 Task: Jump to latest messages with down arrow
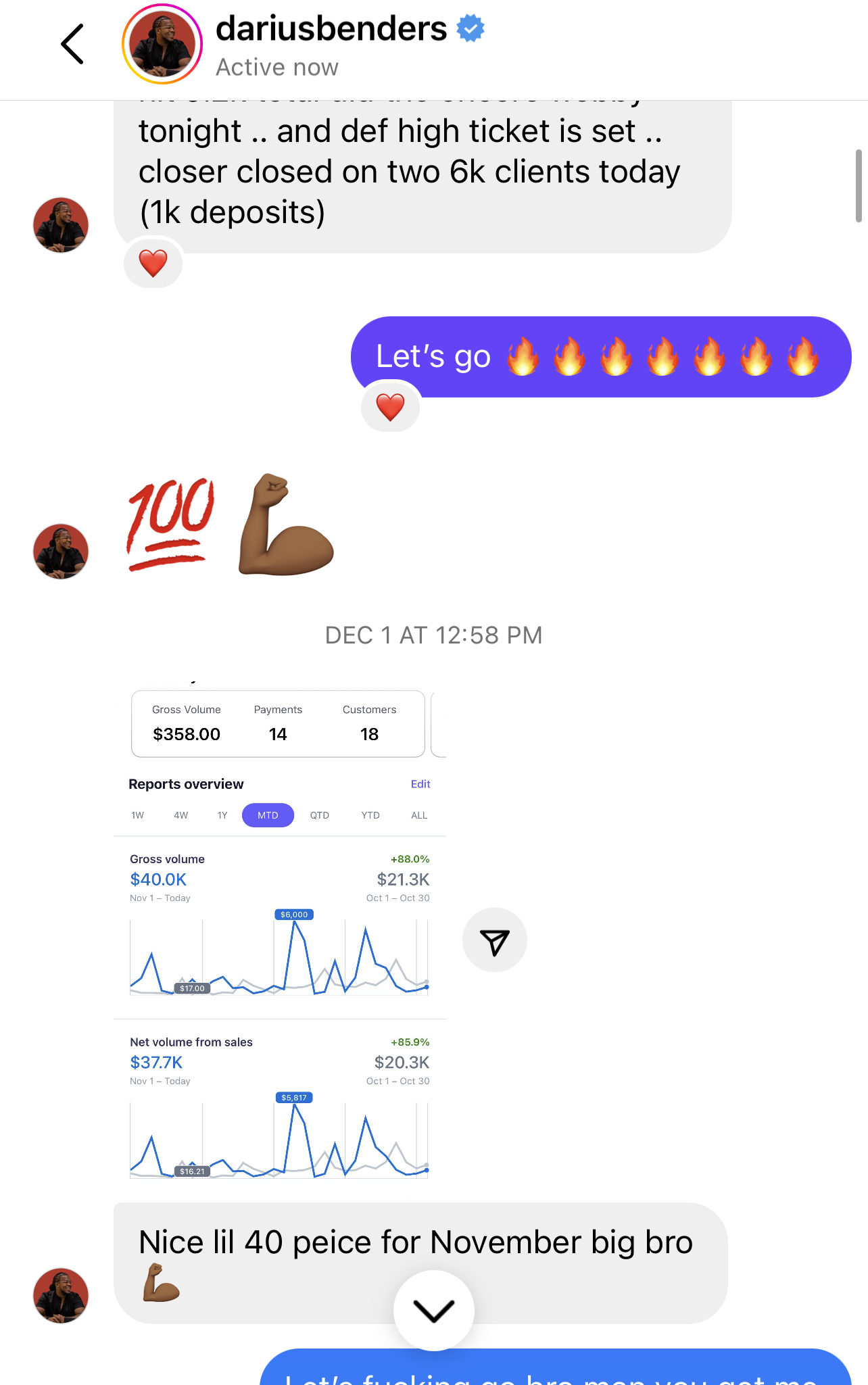pyautogui.click(x=433, y=1311)
